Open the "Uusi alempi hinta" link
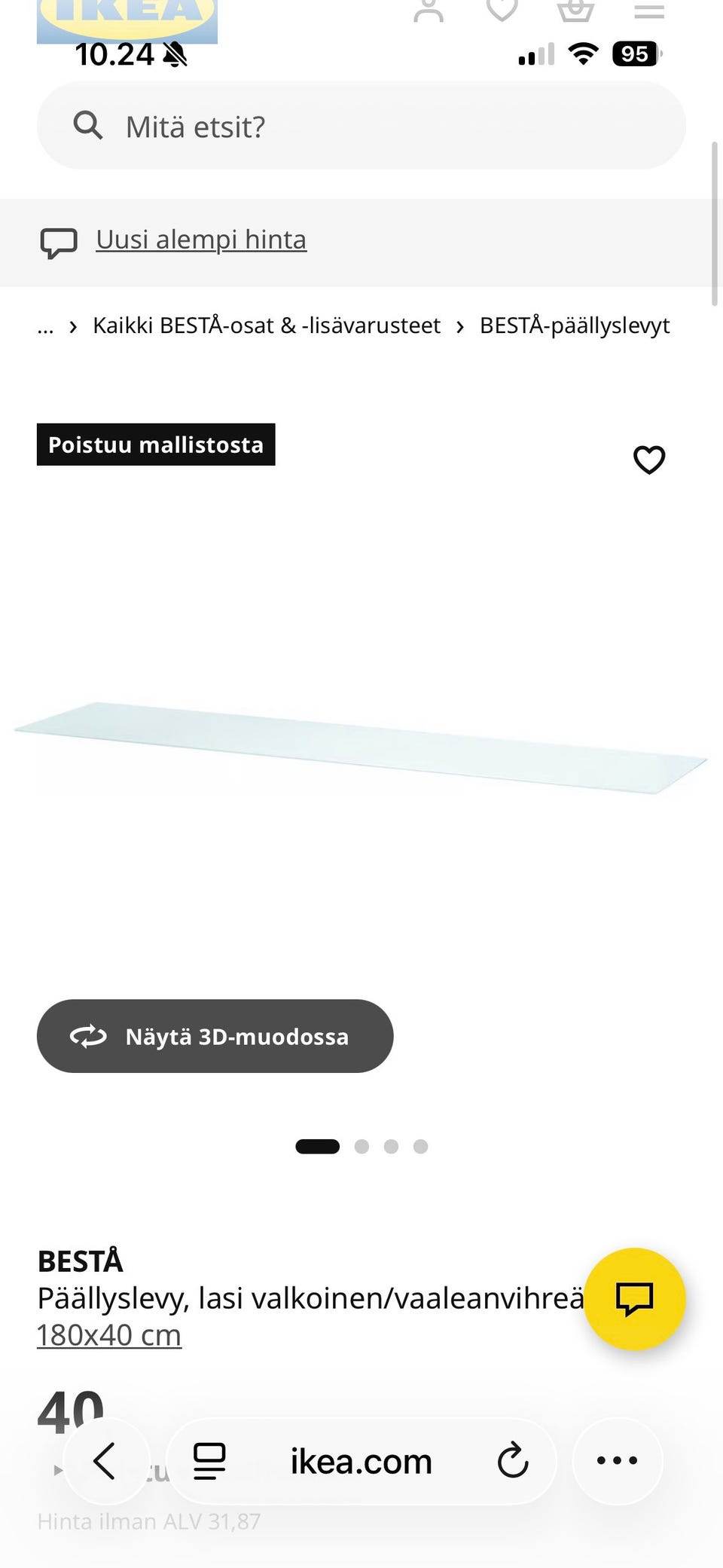The width and height of the screenshot is (723, 1568). pos(201,240)
